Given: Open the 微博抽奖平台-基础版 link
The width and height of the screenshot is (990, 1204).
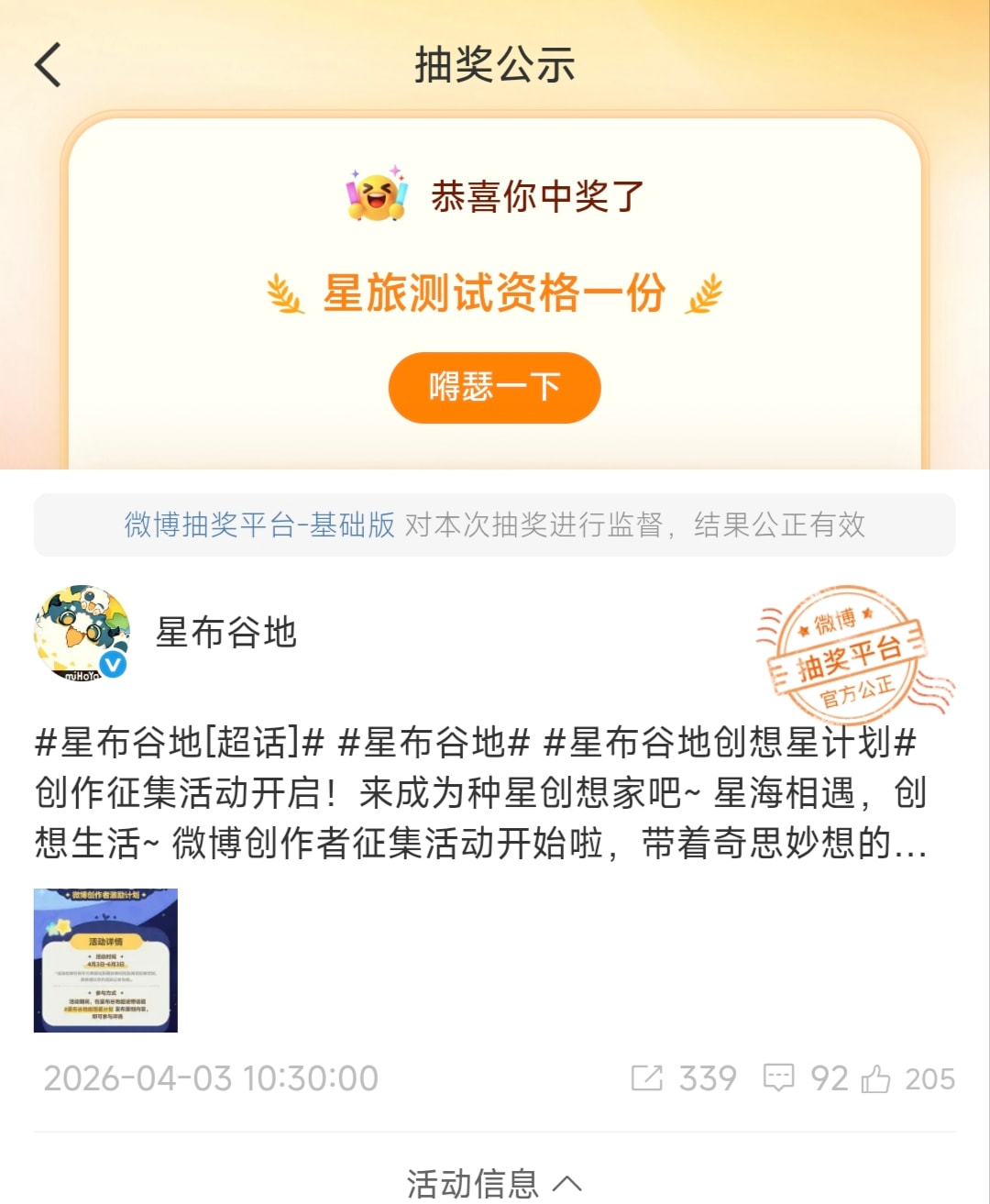Looking at the screenshot, I should coord(259,525).
